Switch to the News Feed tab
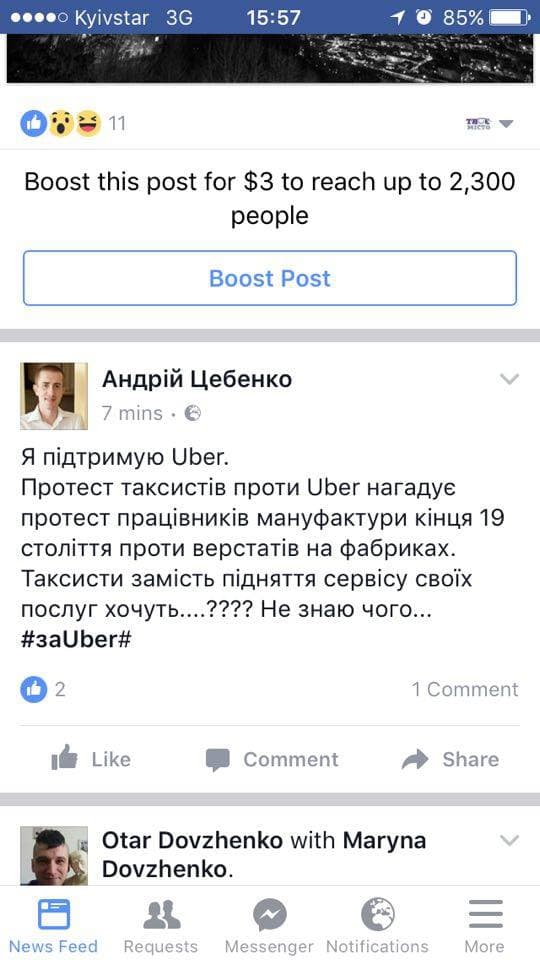This screenshot has height=960, width=540. pyautogui.click(x=53, y=924)
